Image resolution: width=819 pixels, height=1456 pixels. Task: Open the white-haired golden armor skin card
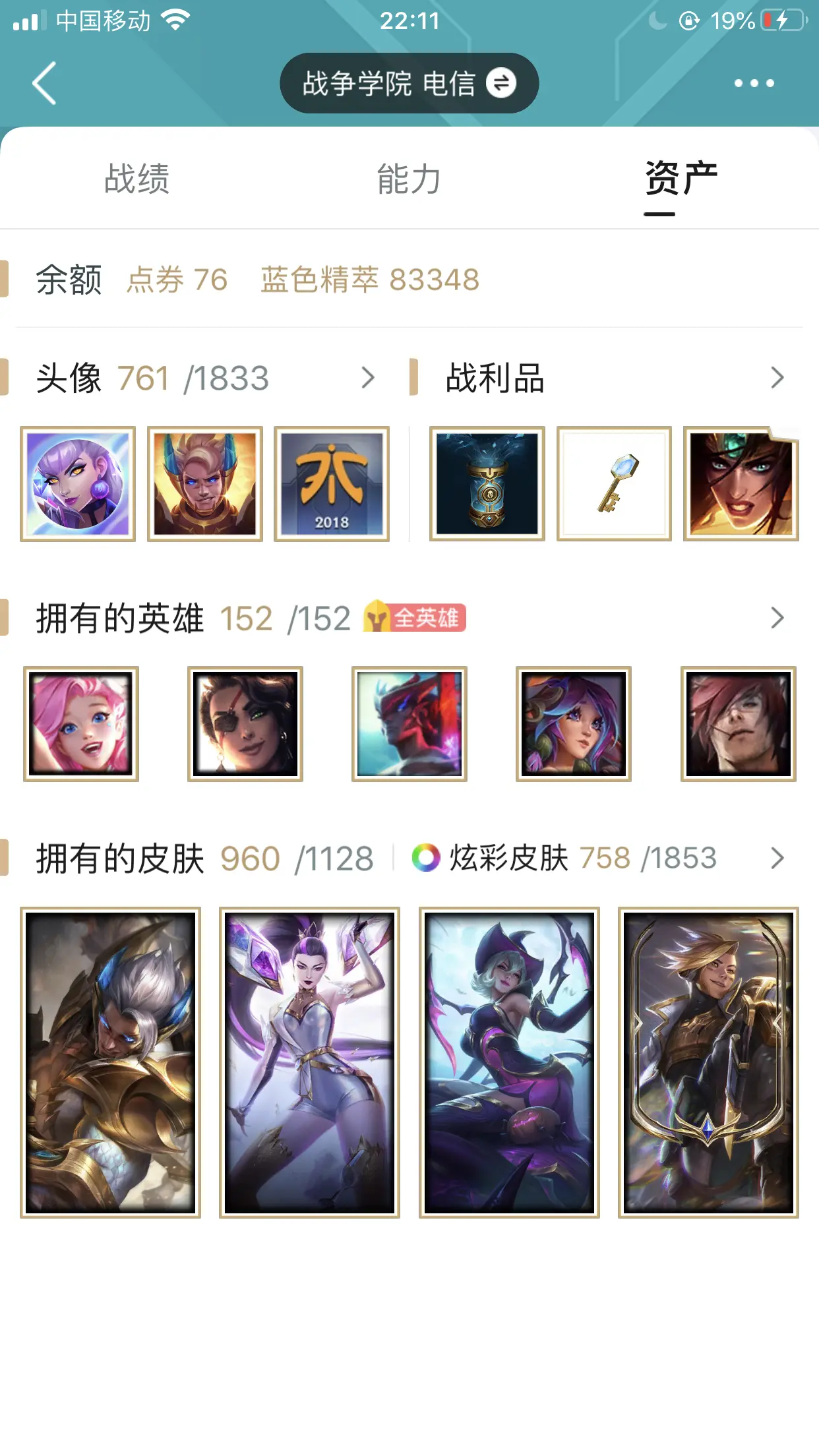point(110,1062)
